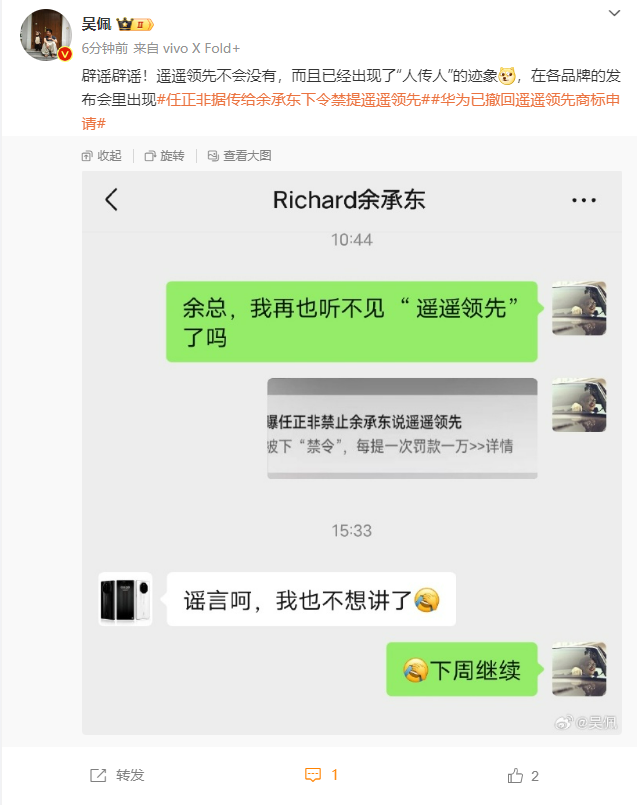Expand the post options chevron

(615, 13)
